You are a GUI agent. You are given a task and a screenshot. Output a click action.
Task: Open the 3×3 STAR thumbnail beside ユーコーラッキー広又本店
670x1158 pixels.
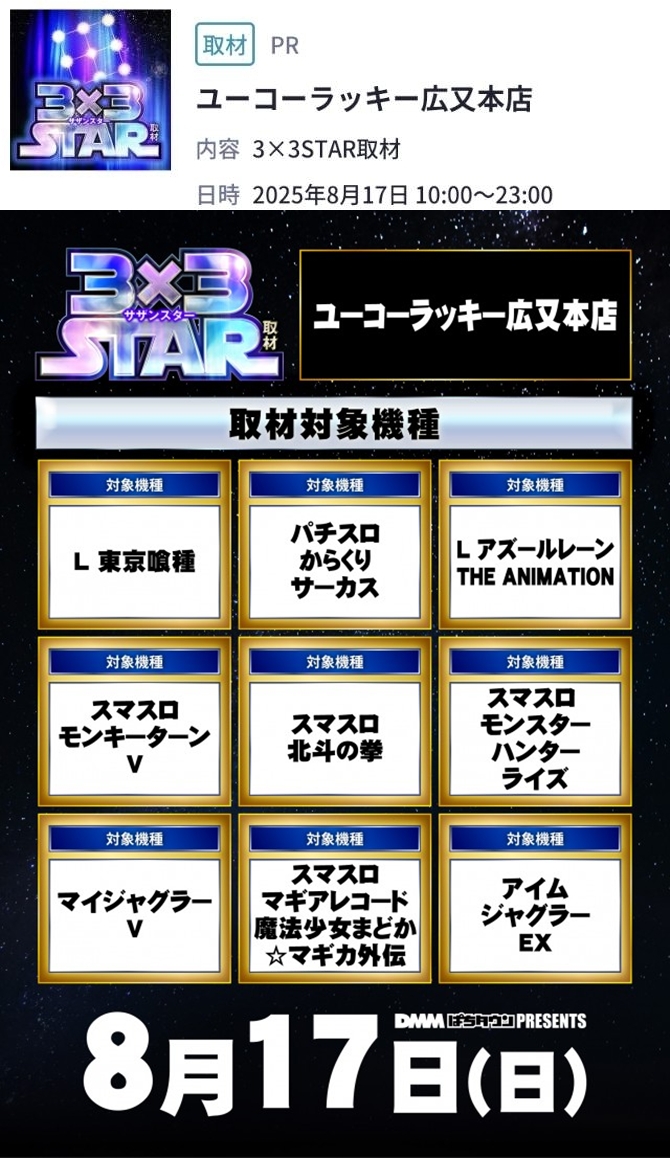pos(90,89)
